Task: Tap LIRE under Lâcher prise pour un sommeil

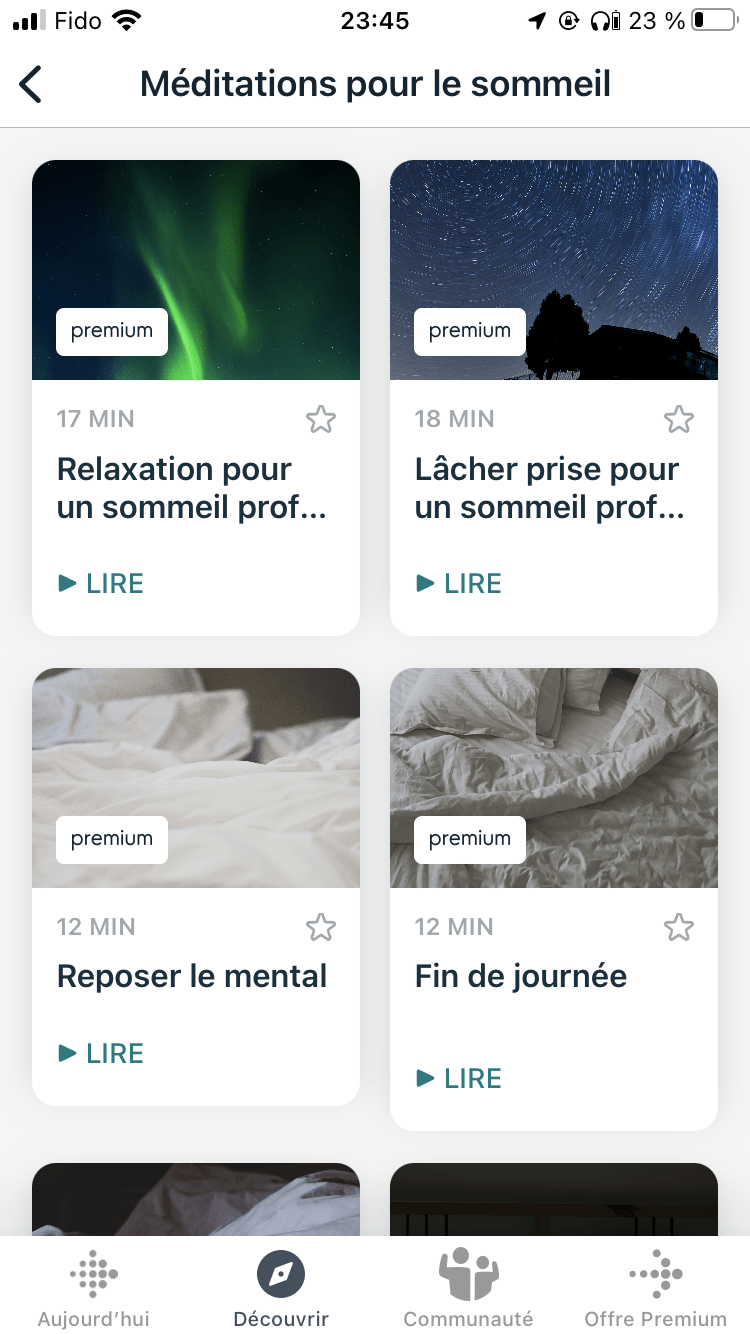Action: click(459, 583)
